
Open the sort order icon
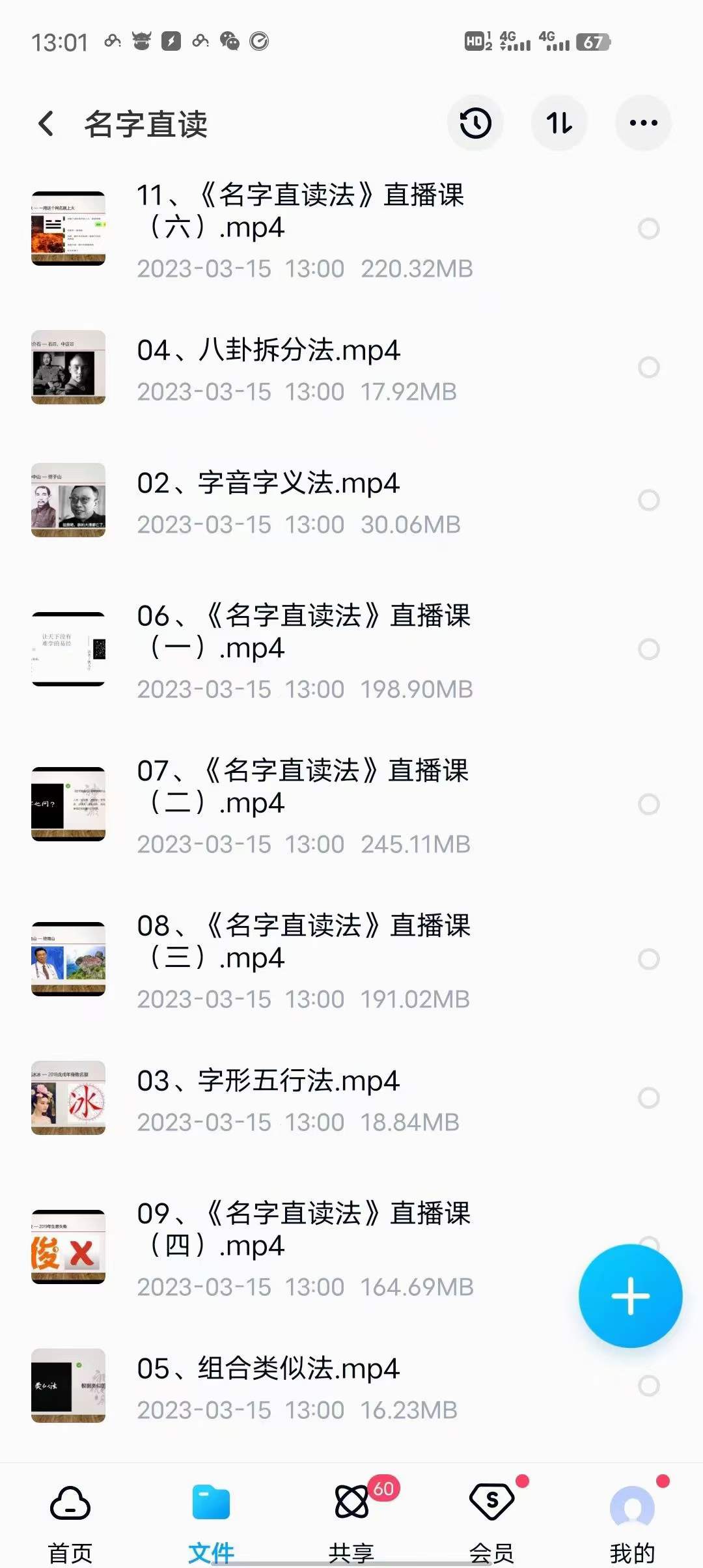559,122
